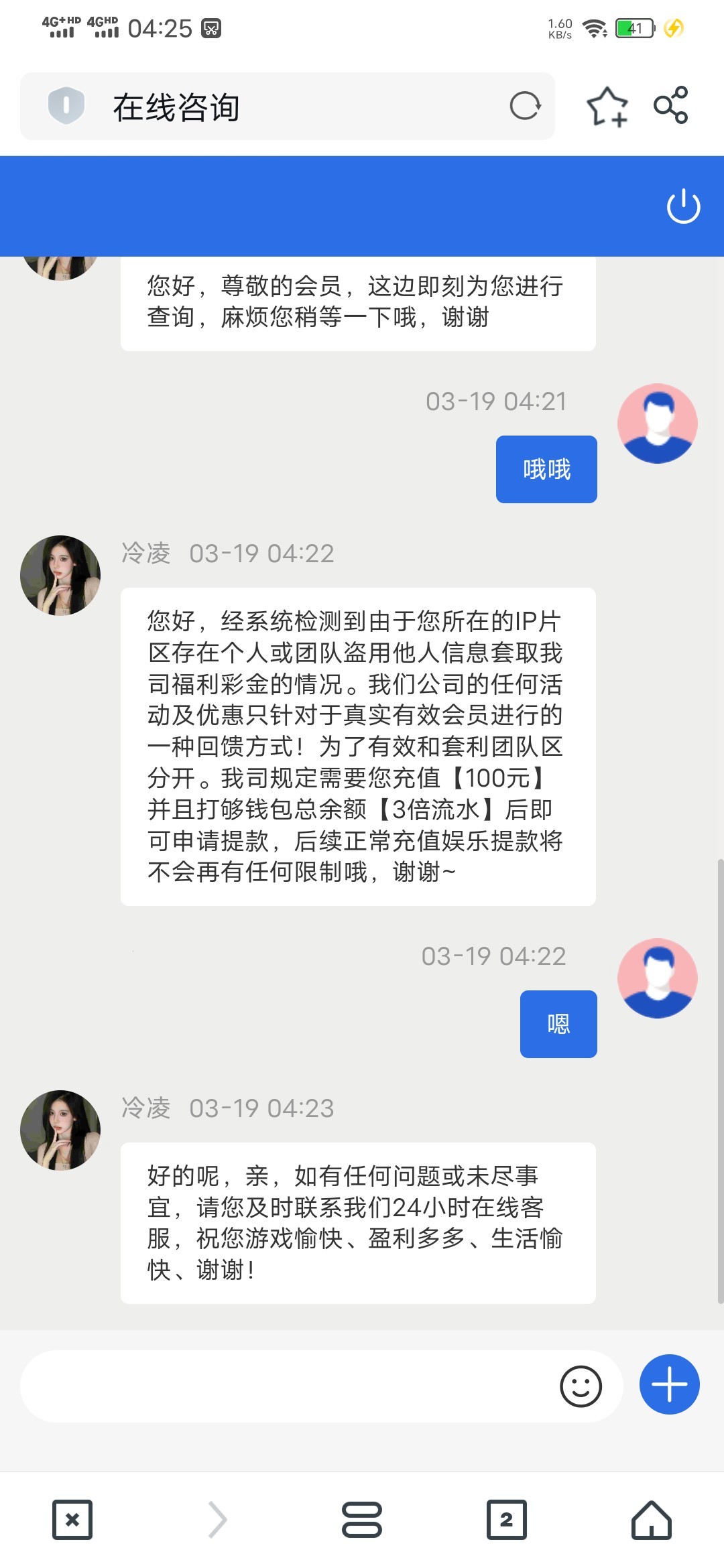
Task: View the two open tabs
Action: (x=506, y=1519)
